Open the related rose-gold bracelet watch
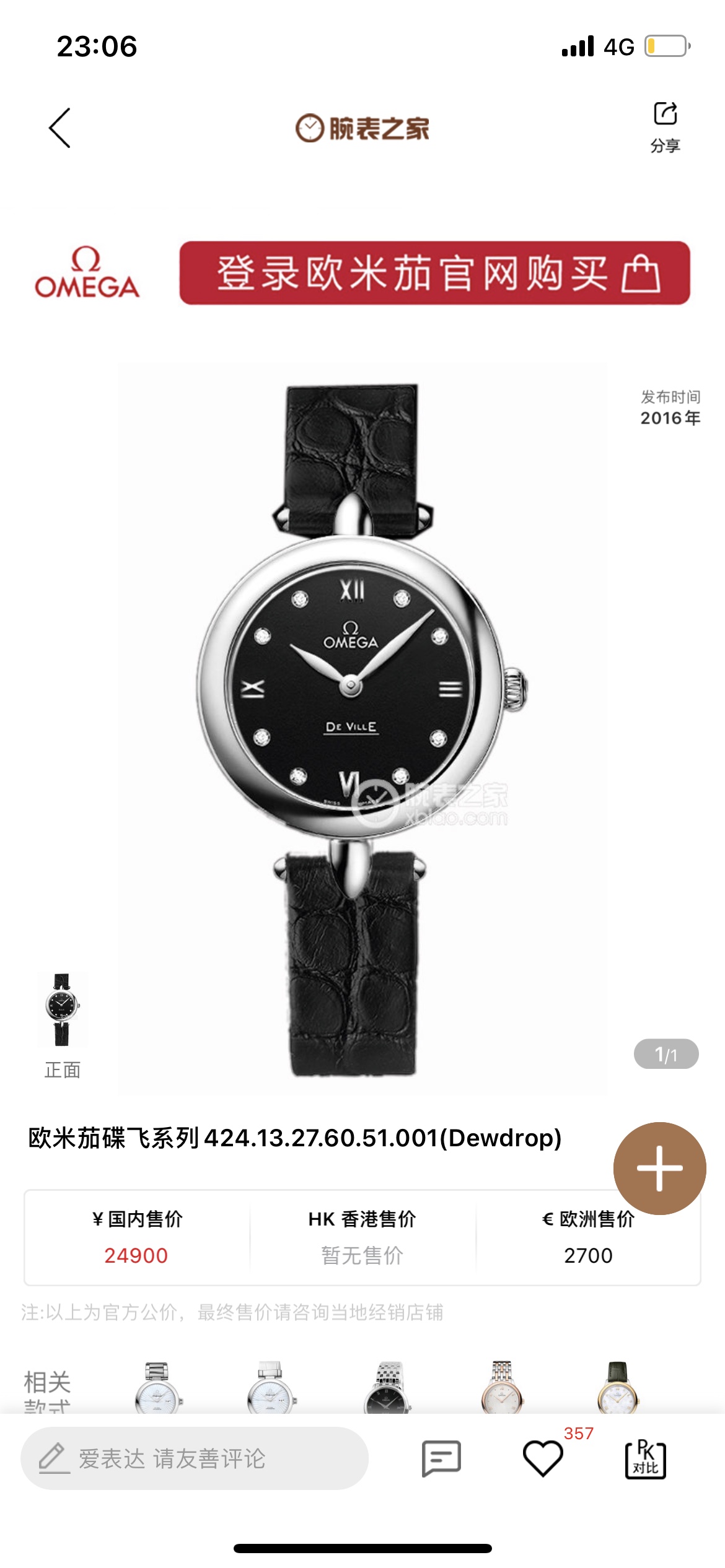Viewport: 725px width, 1568px height. pyautogui.click(x=502, y=1388)
